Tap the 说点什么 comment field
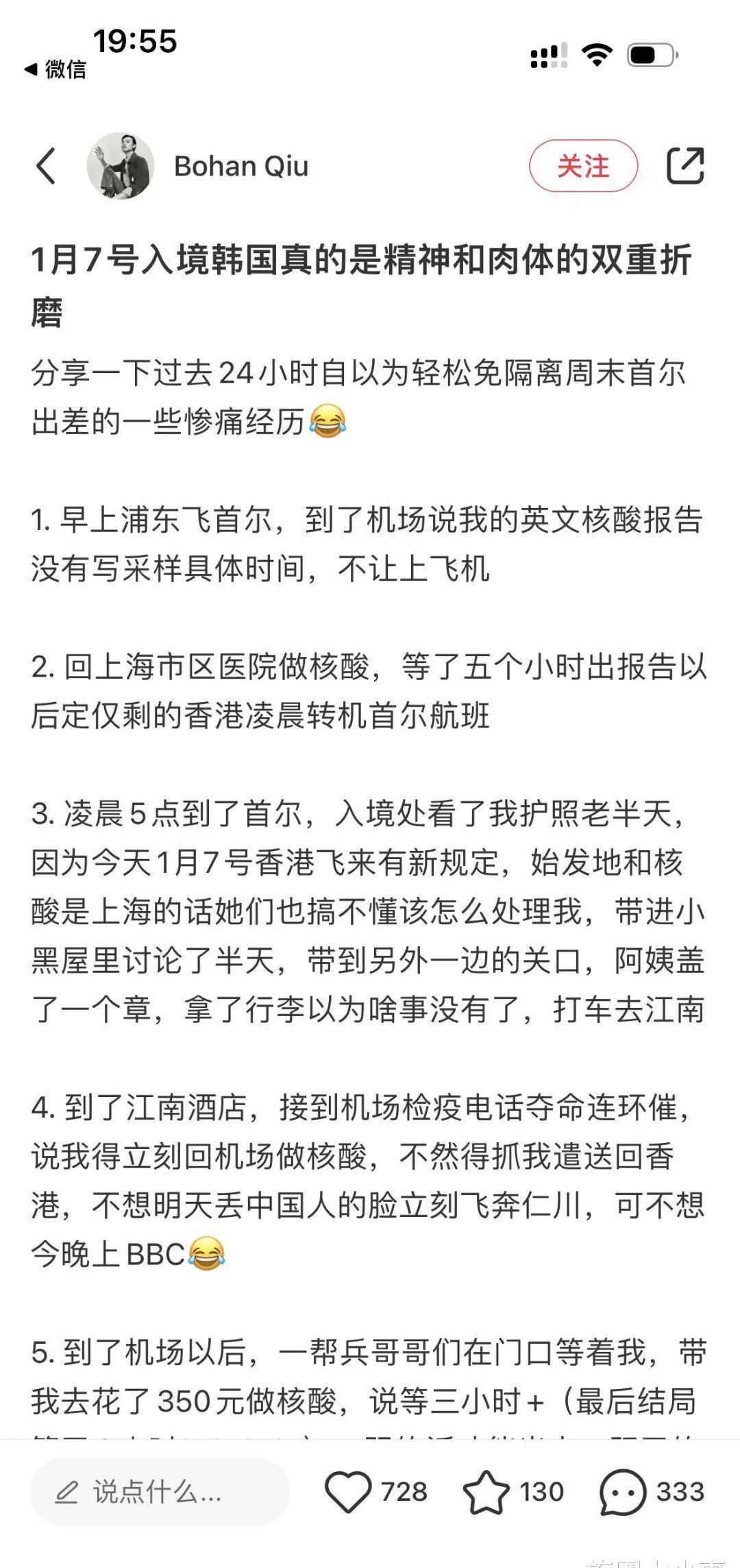740x1568 pixels. click(x=160, y=1491)
